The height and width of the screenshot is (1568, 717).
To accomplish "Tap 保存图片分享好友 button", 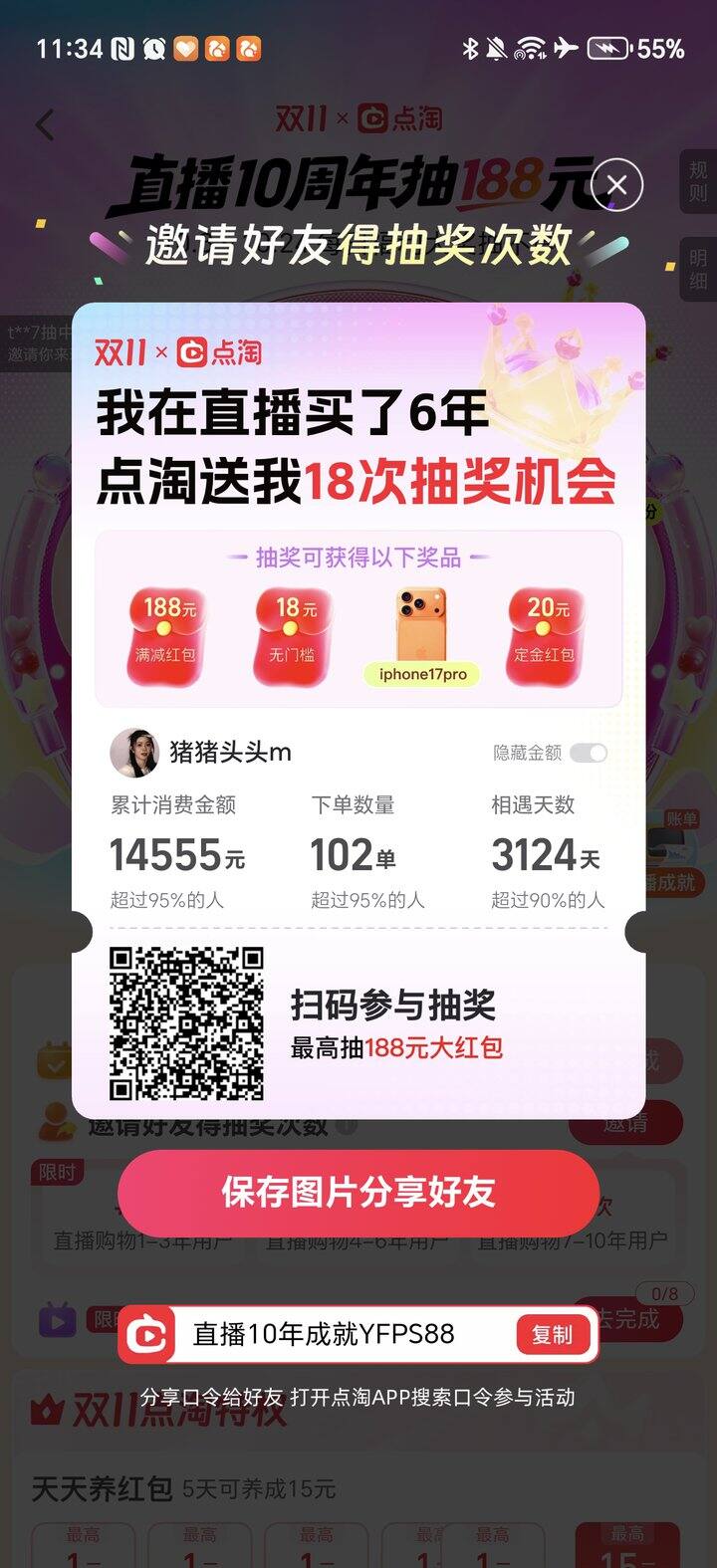I will (x=358, y=1193).
